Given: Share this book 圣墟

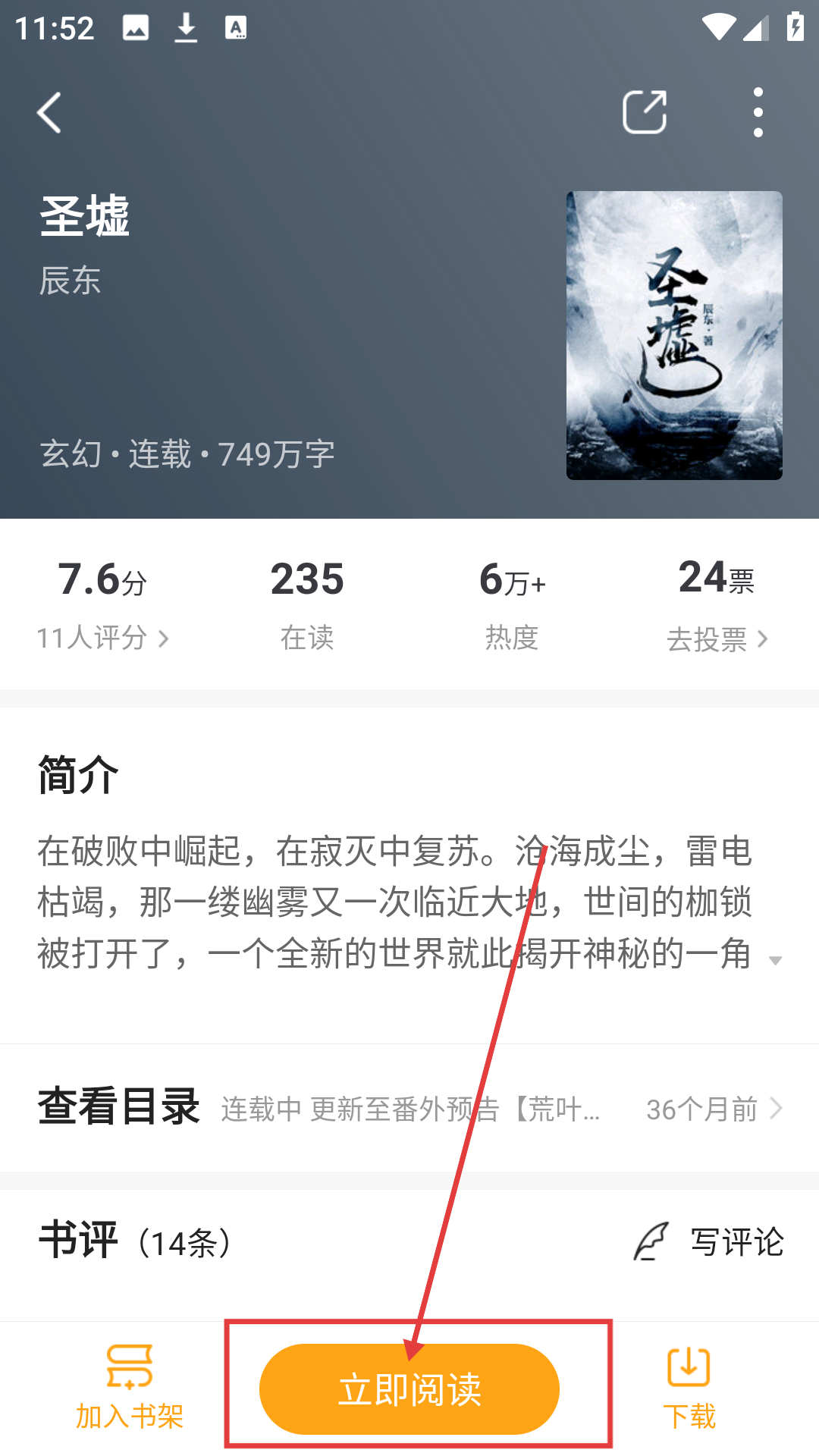Looking at the screenshot, I should [645, 112].
